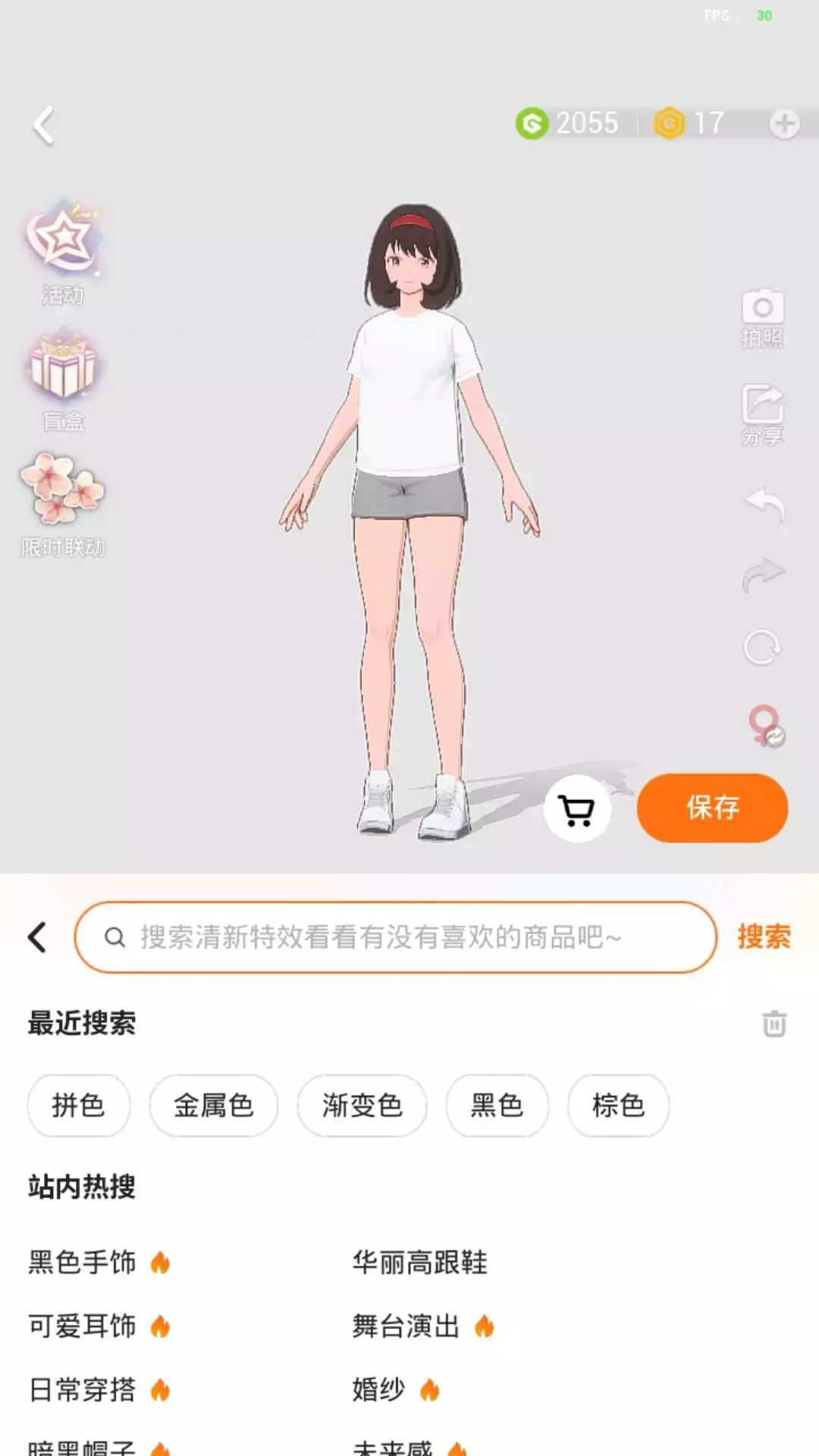
Task: Focus the product search field
Action: coord(396,937)
